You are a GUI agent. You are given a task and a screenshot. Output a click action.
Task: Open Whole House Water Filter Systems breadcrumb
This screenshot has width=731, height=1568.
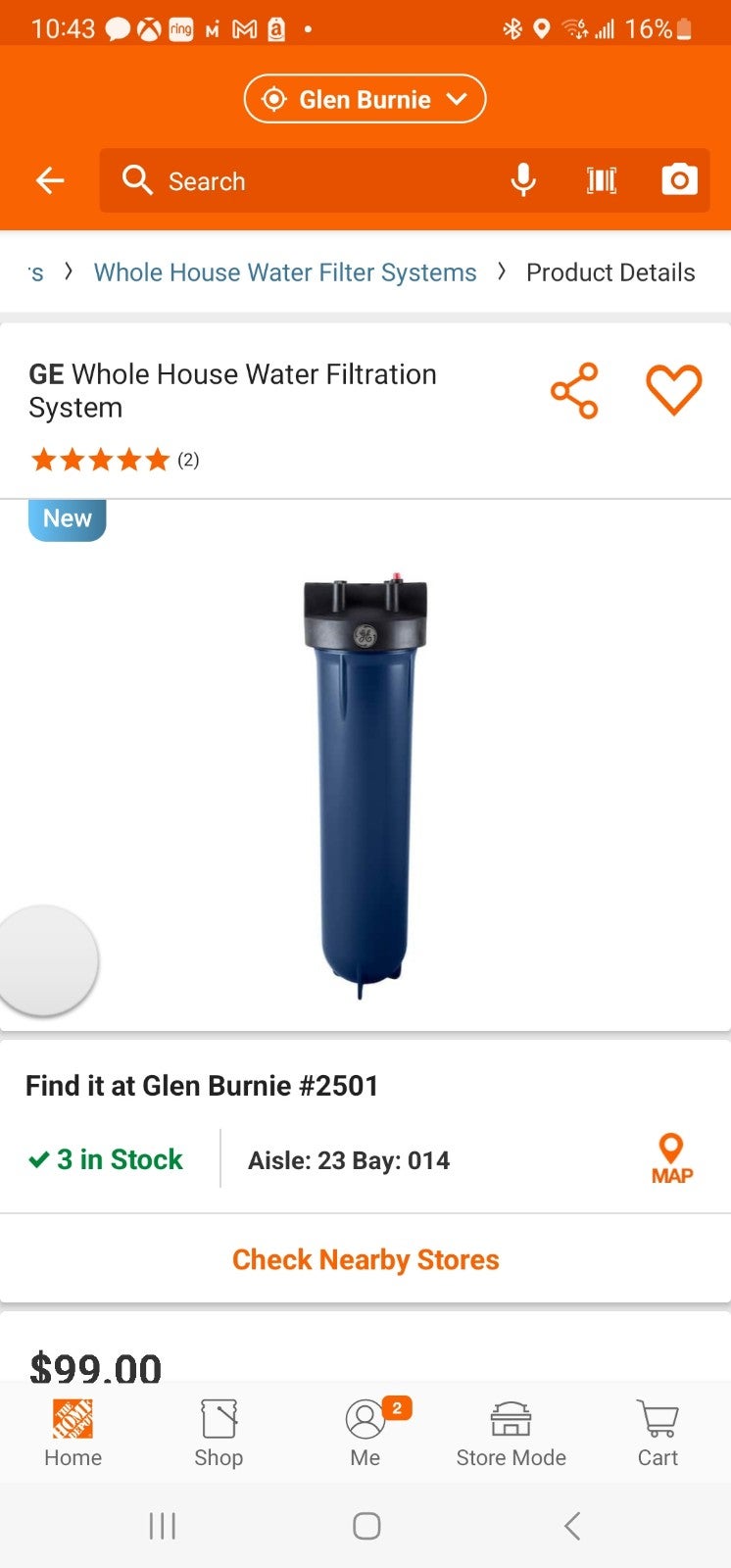[x=285, y=272]
